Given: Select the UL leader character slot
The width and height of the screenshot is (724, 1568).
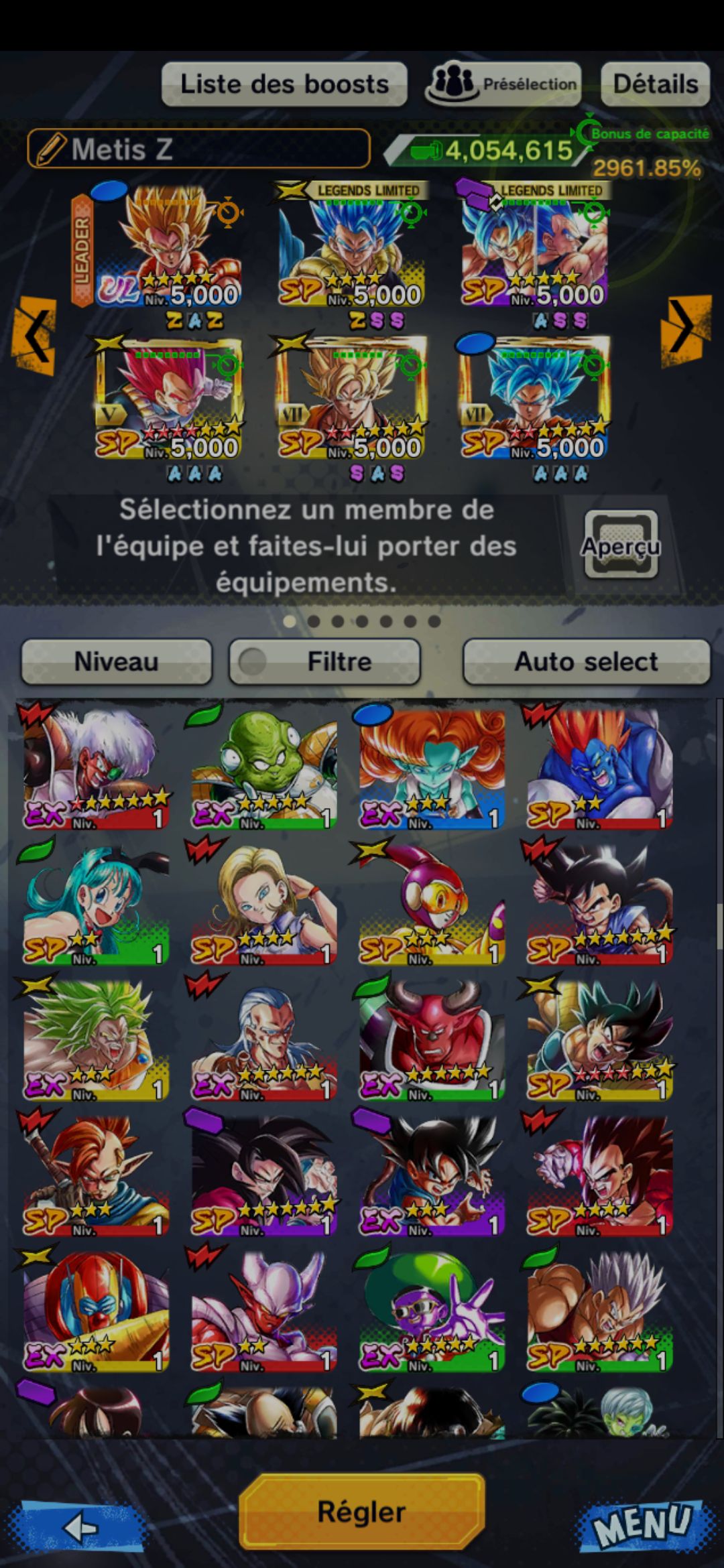Looking at the screenshot, I should click(x=168, y=248).
